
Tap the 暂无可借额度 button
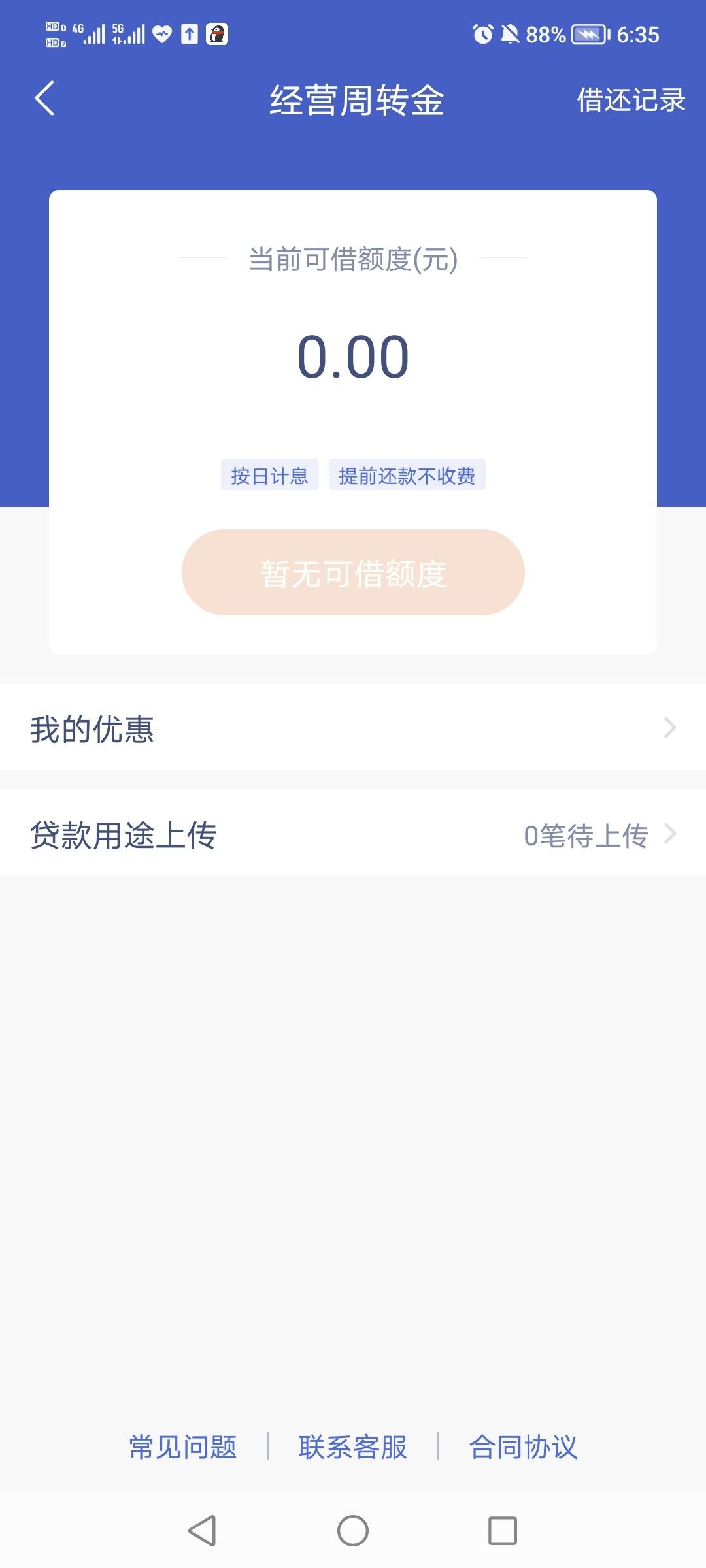pos(353,572)
